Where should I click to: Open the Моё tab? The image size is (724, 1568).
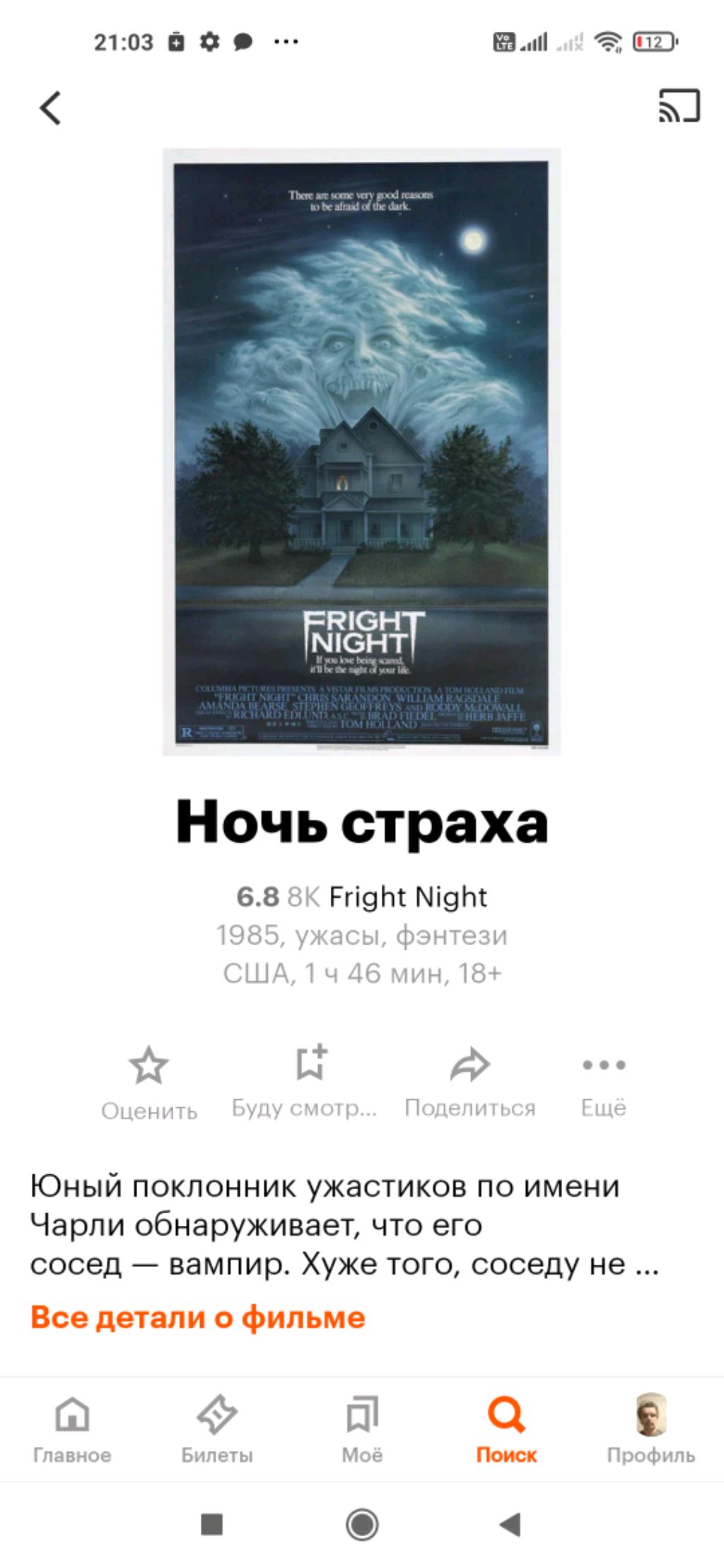pos(362,1429)
